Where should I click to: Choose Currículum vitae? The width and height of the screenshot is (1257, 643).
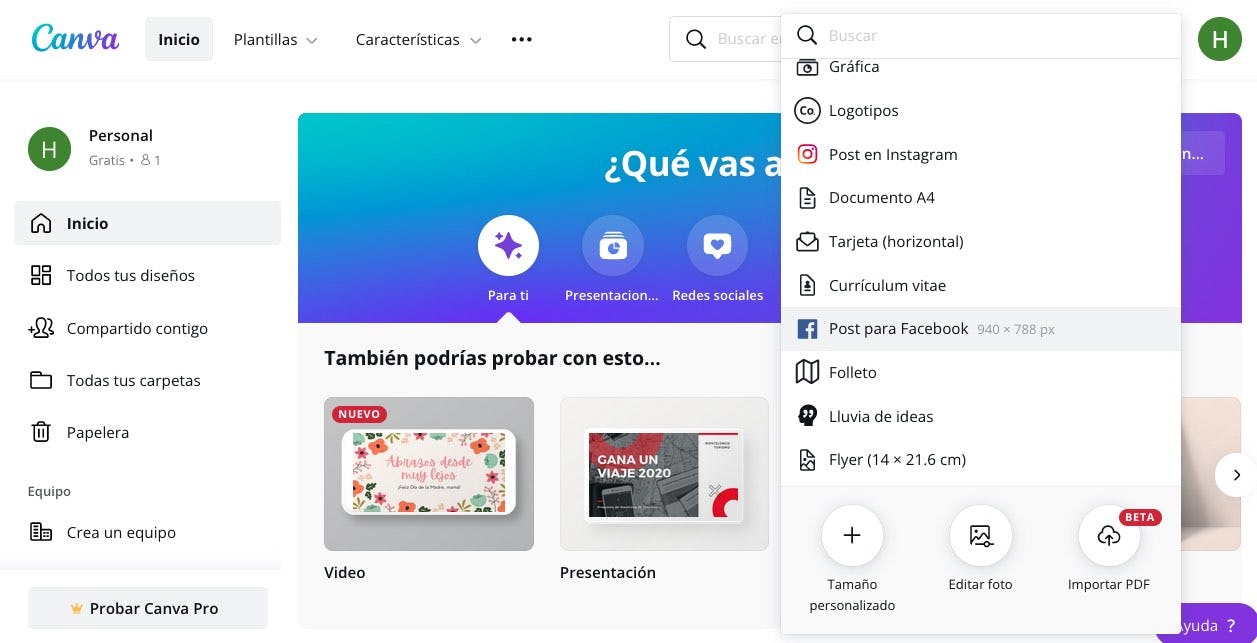886,286
